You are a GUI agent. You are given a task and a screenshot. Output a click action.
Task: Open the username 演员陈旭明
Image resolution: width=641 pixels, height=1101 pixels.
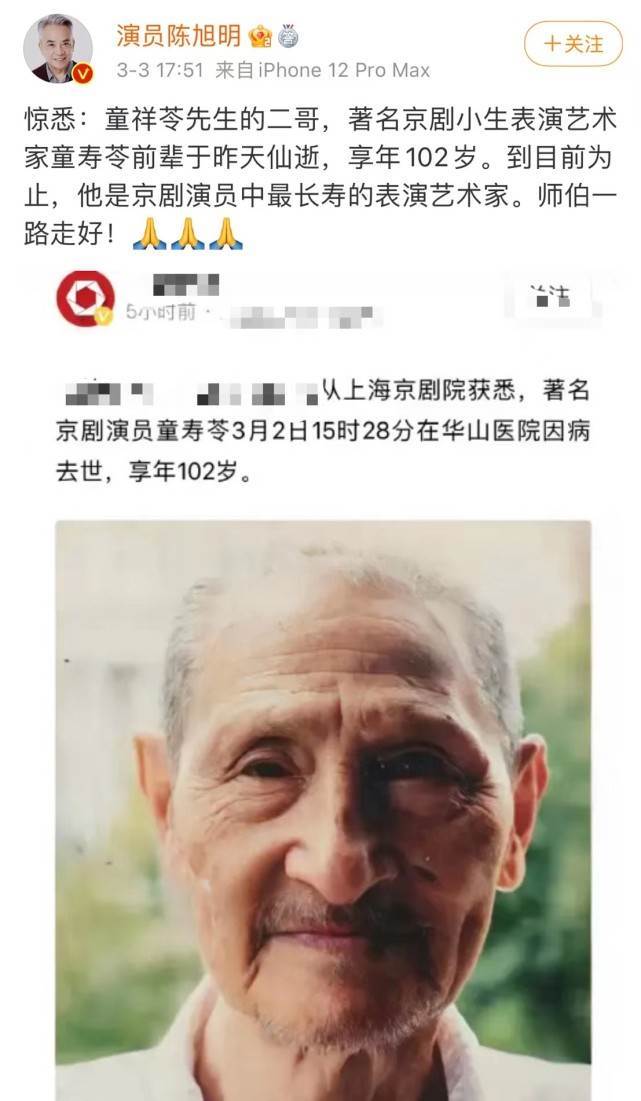pos(178,36)
